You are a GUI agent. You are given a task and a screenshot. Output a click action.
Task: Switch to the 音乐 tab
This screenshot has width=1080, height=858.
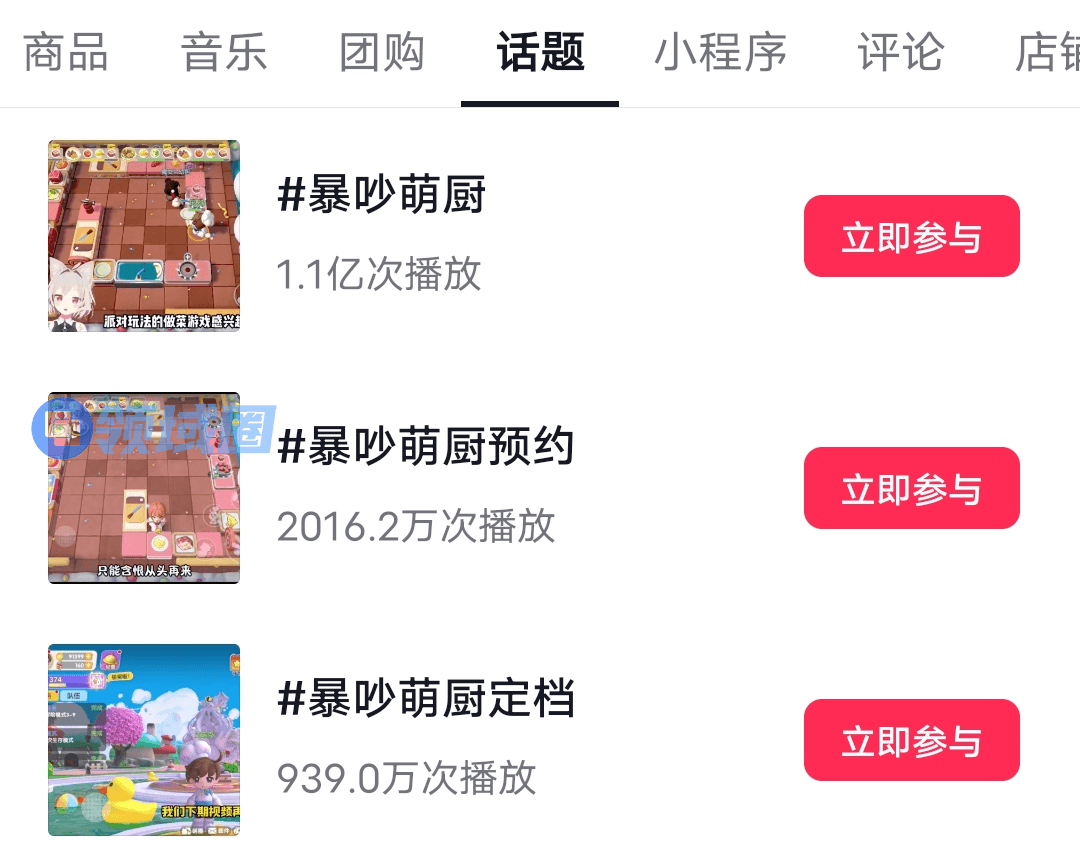point(224,52)
